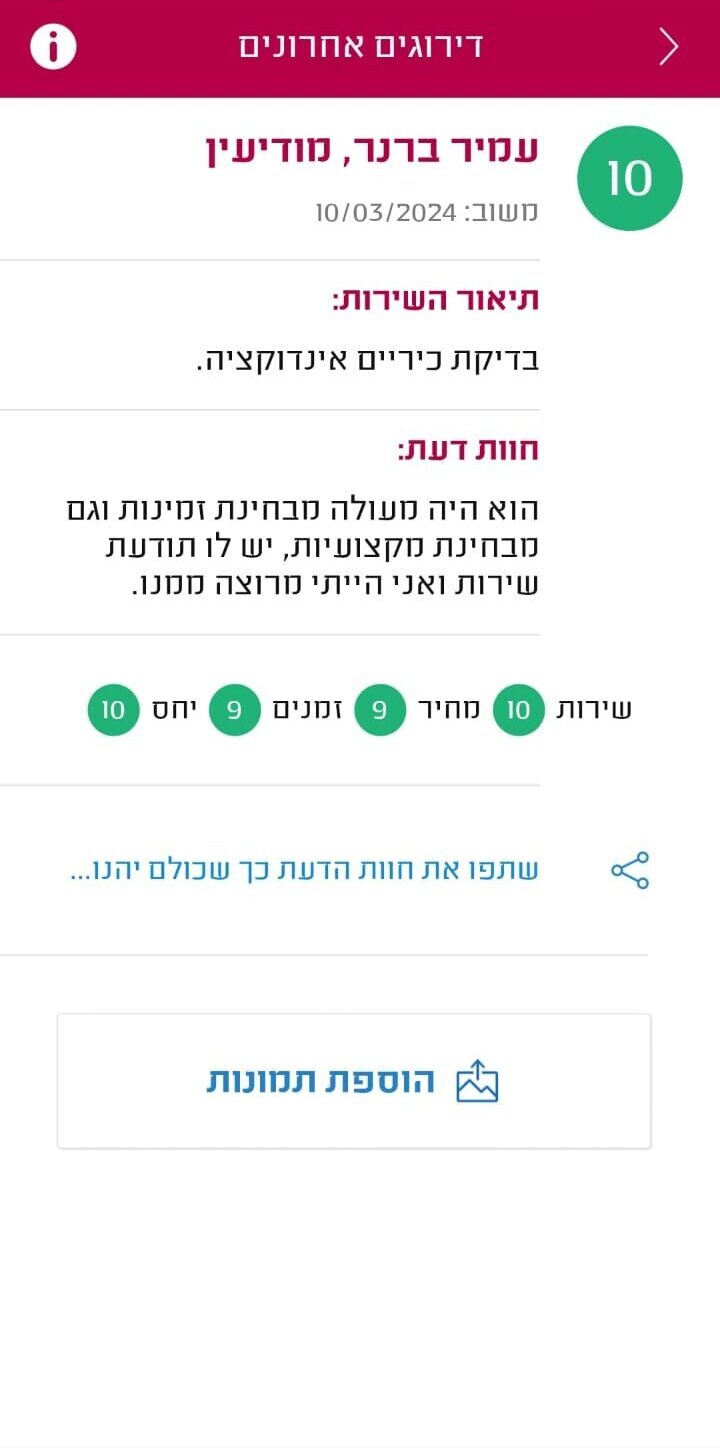Tap the share icon for this review
The image size is (720, 1448).
[x=630, y=870]
